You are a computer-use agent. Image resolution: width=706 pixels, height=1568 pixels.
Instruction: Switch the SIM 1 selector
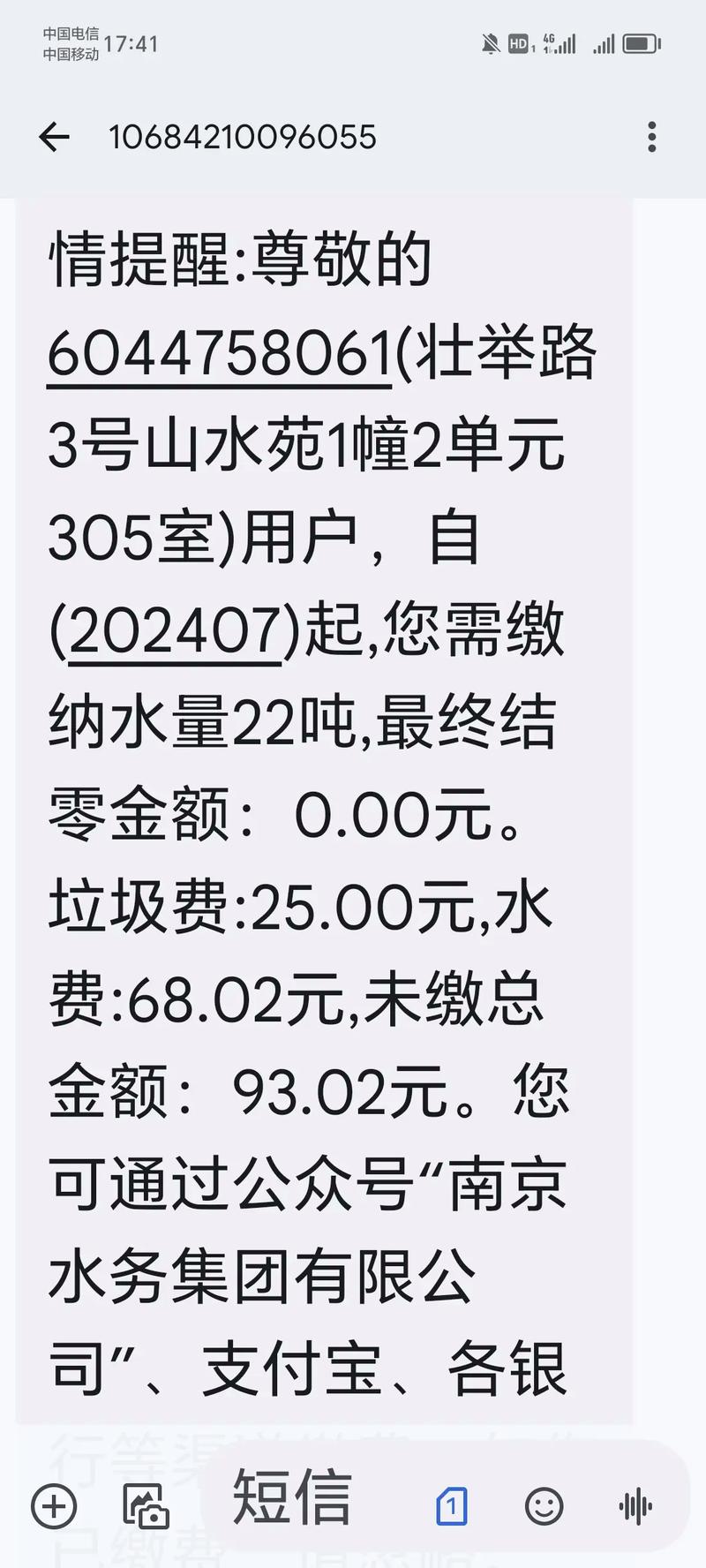click(x=451, y=1506)
